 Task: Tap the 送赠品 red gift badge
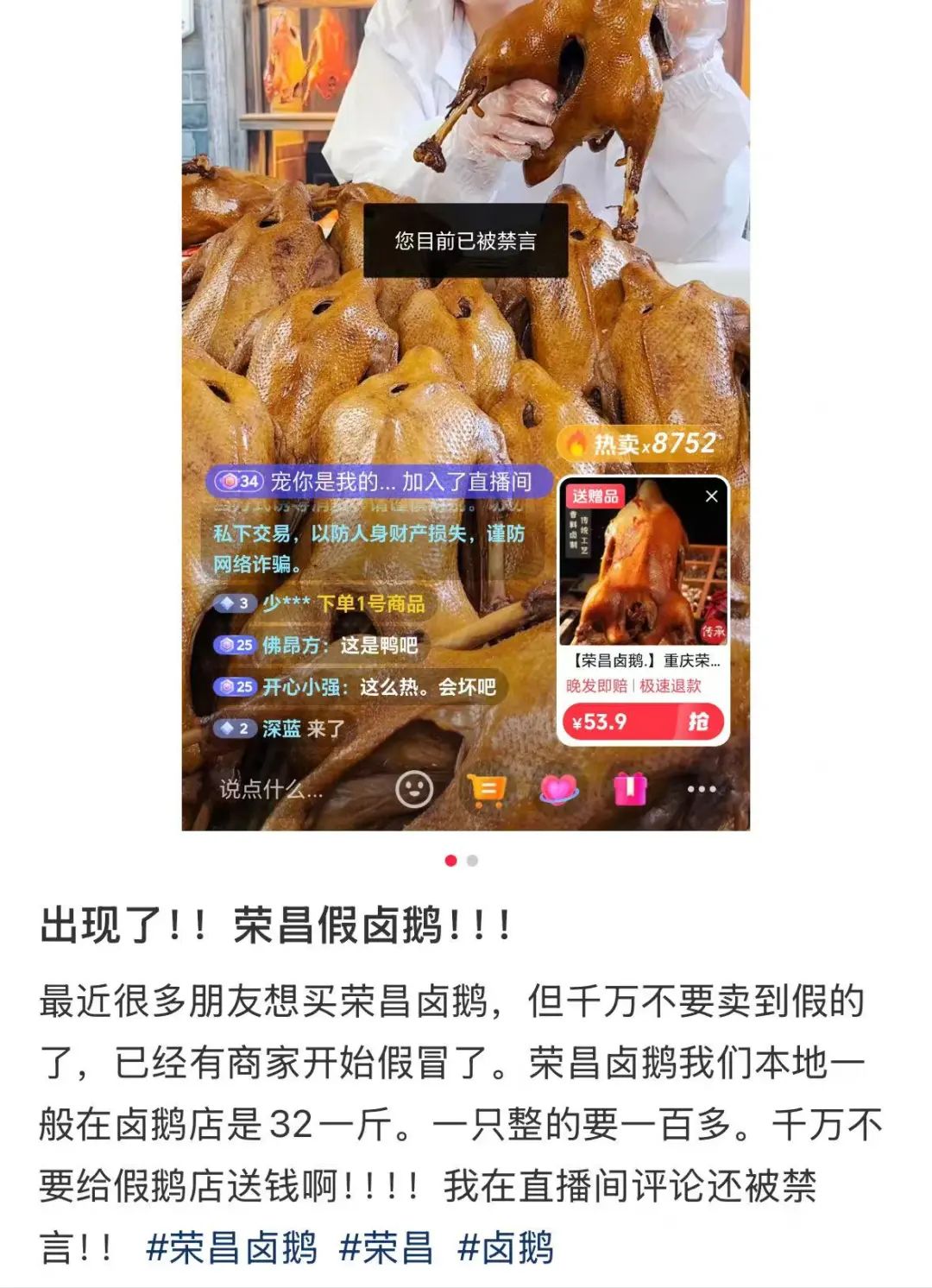[596, 496]
